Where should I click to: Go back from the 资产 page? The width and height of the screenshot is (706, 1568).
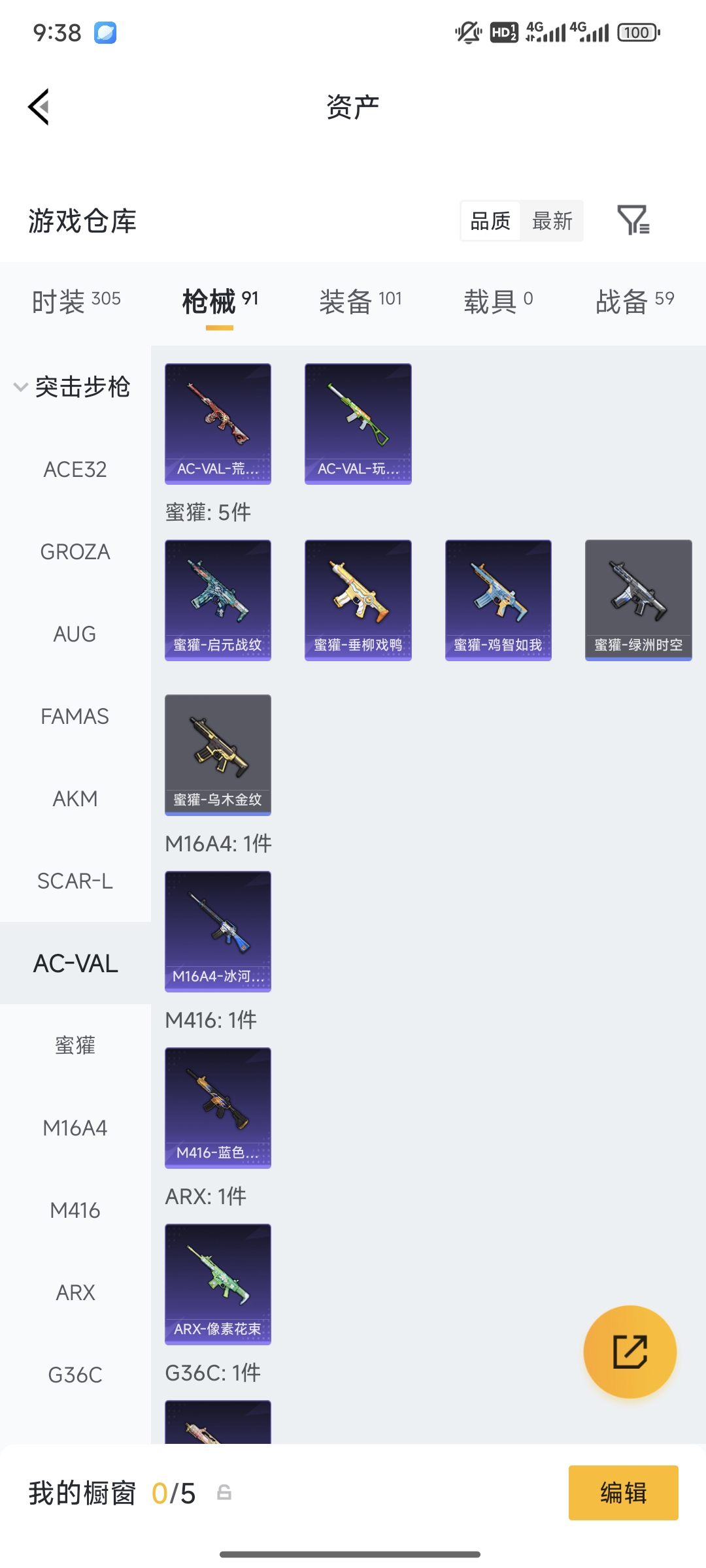[x=39, y=106]
